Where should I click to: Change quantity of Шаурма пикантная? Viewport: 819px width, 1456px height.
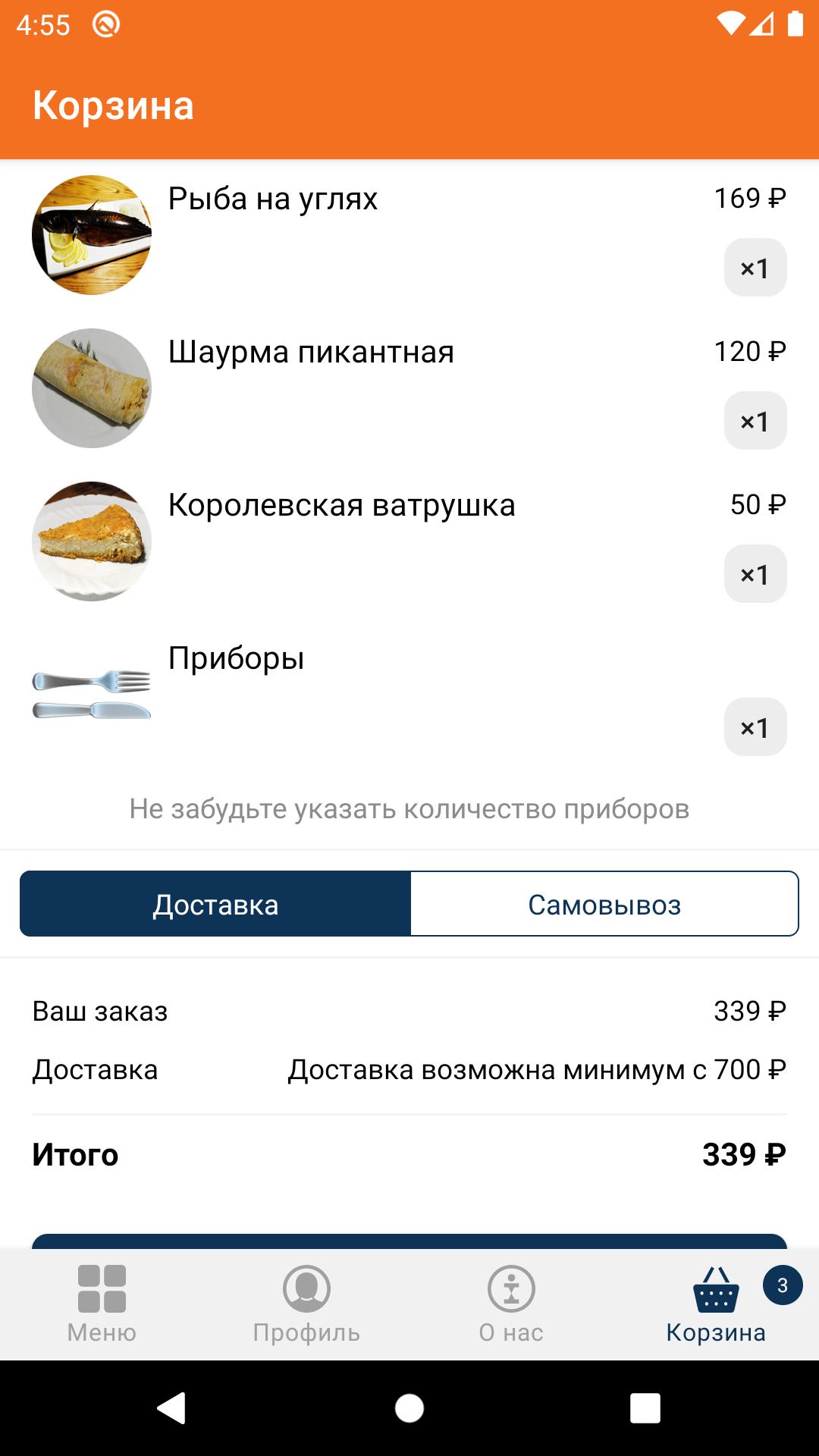click(755, 421)
